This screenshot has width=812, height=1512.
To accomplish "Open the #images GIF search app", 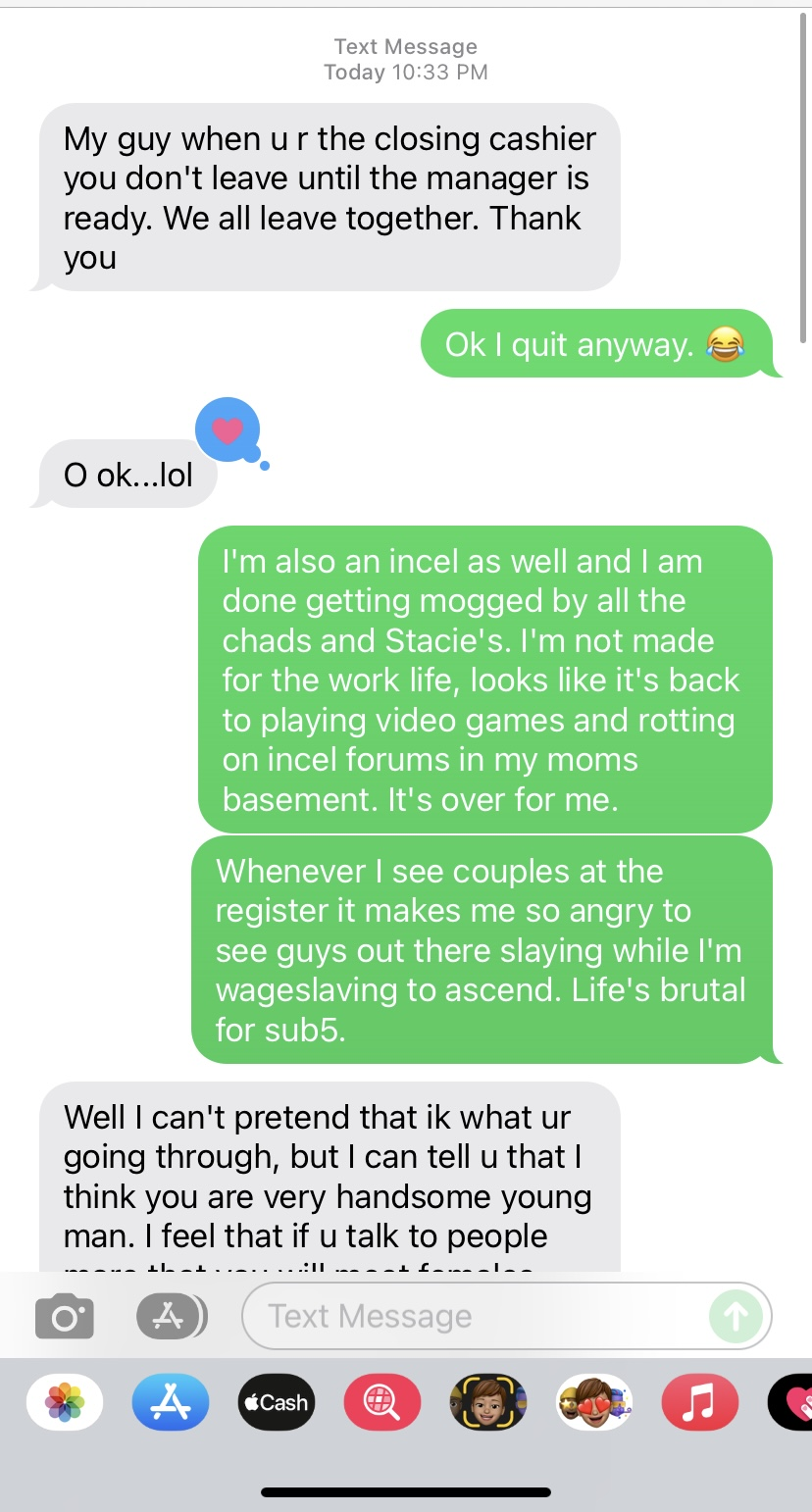I will [381, 1402].
